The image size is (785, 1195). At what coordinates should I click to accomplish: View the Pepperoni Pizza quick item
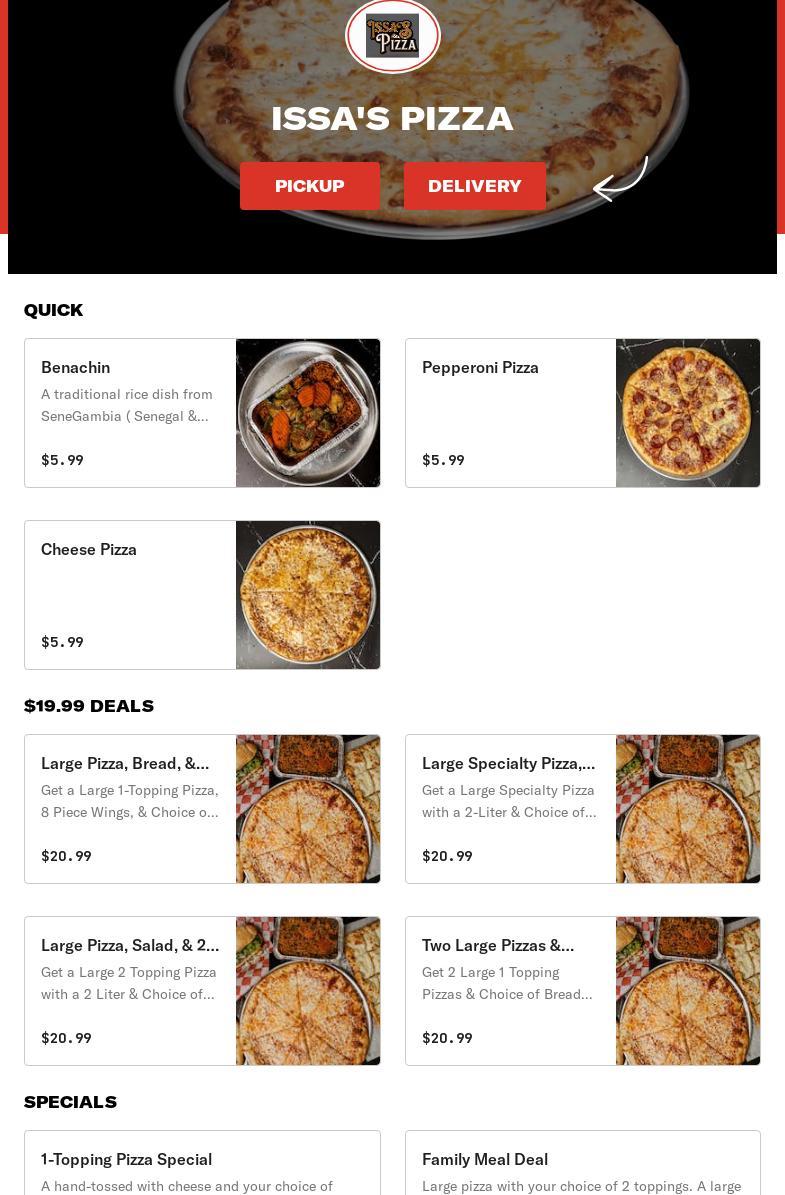[582, 413]
